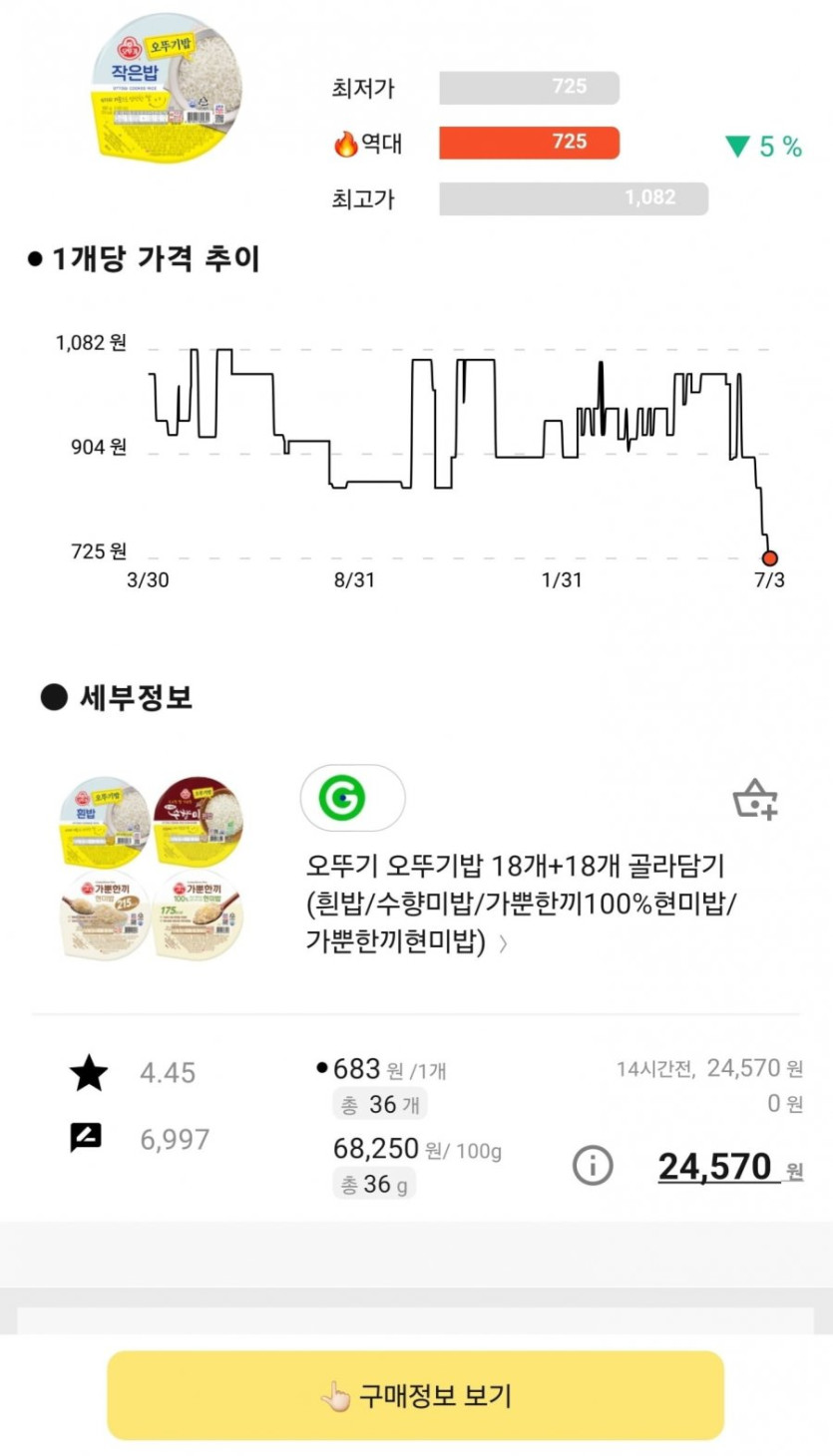Add product to cart with basket icon
This screenshot has width=833, height=1456.
(x=754, y=800)
